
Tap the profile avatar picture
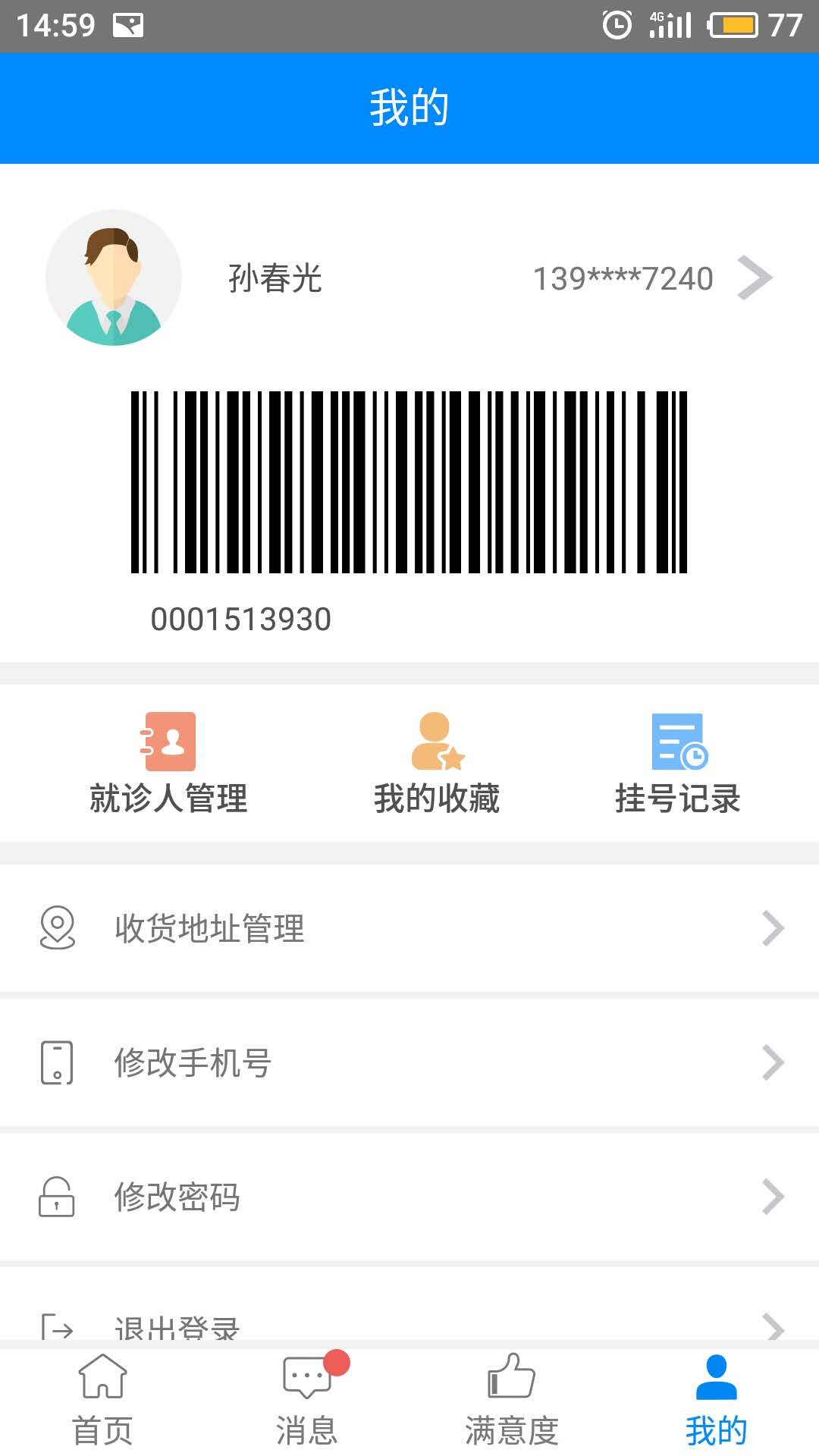click(x=114, y=278)
